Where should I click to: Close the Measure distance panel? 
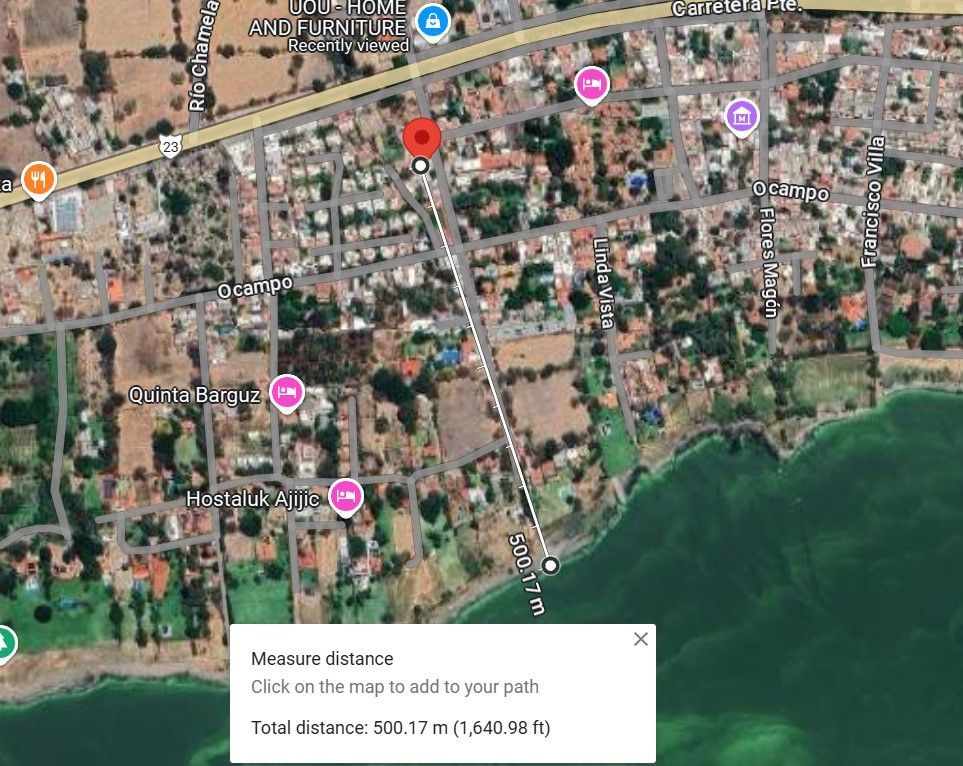641,639
